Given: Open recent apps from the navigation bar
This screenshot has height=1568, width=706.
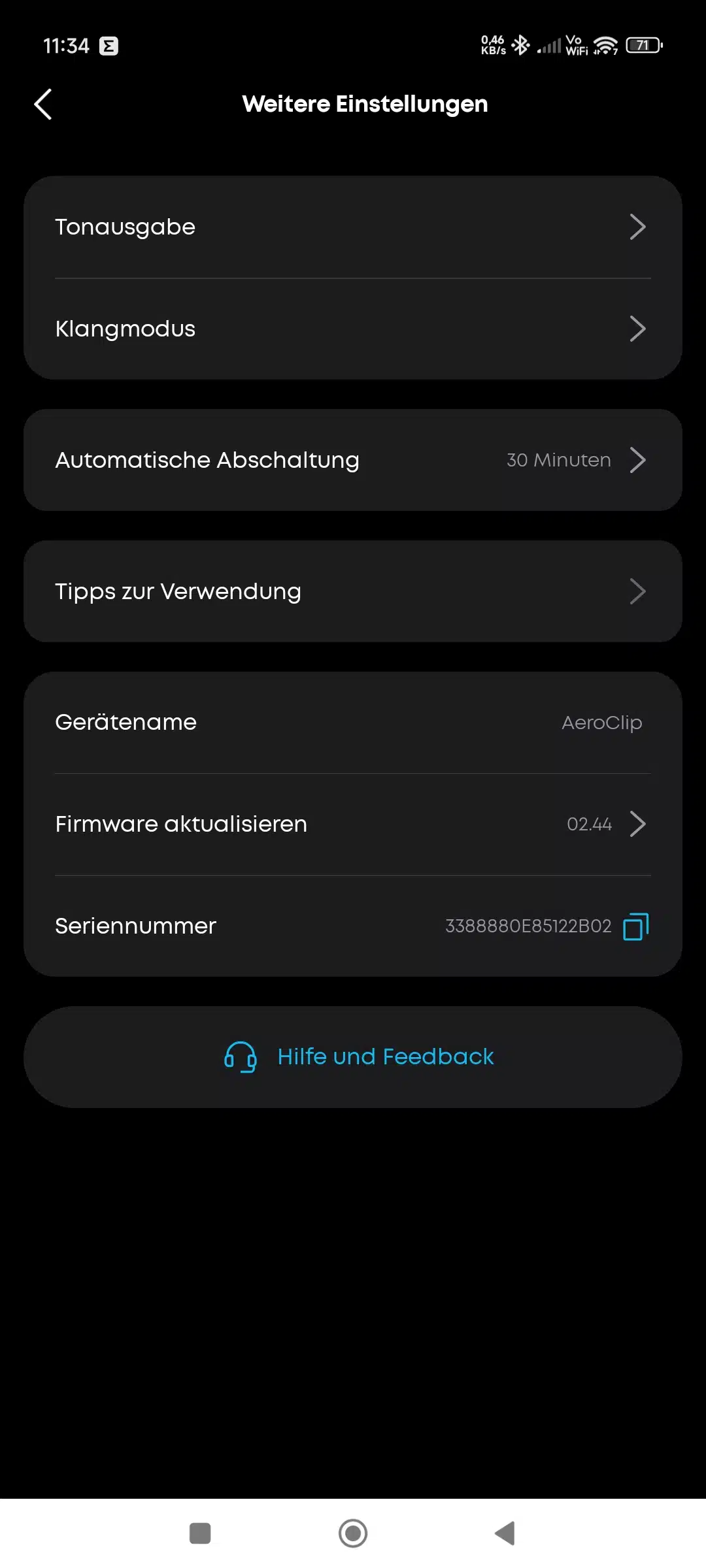Looking at the screenshot, I should (200, 1533).
